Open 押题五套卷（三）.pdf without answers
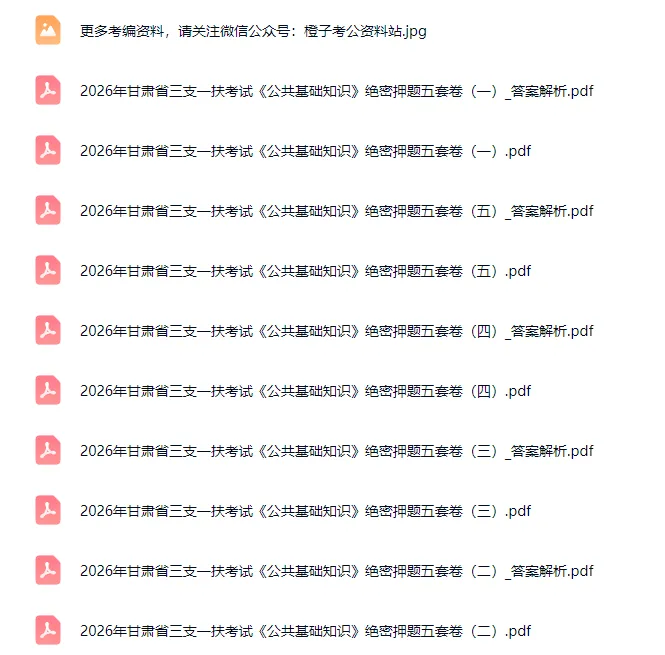 [305, 511]
